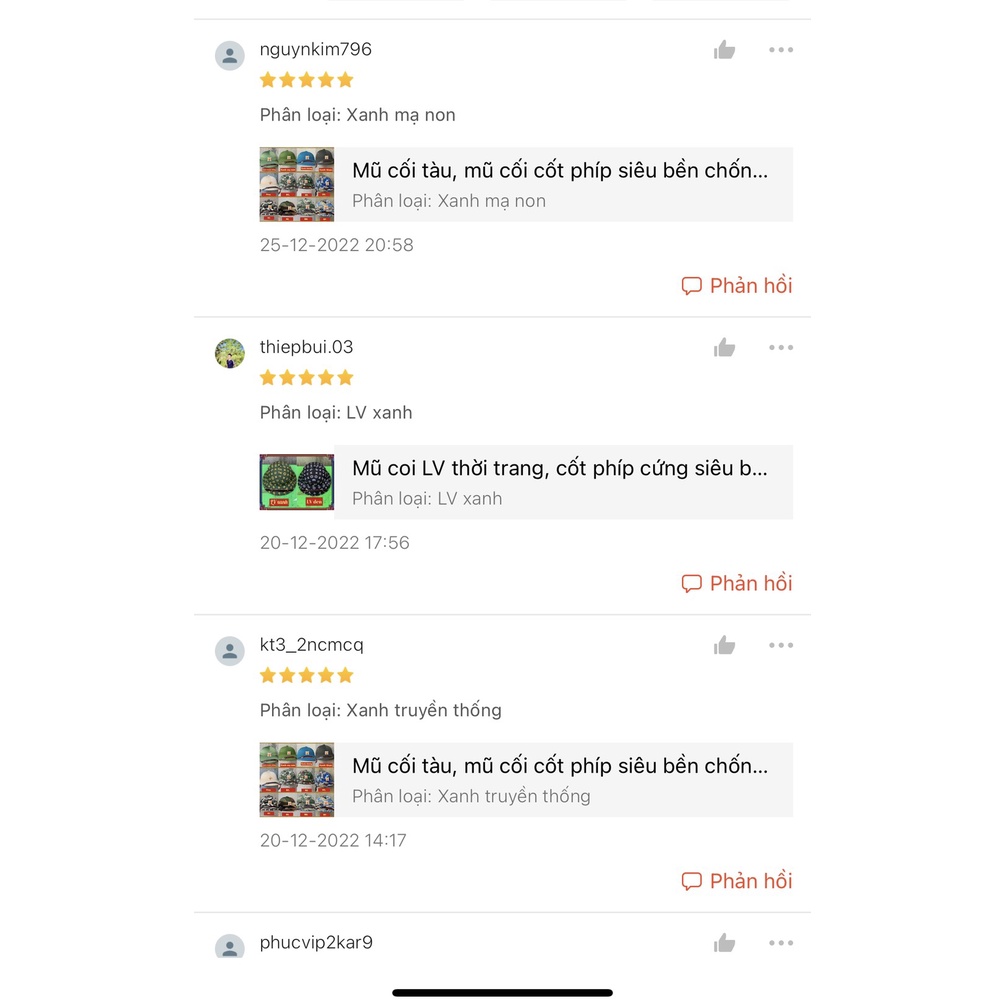Image resolution: width=1004 pixels, height=1004 pixels.
Task: Tap Phản hồi under thiepbui.03's review
Action: coord(737,584)
